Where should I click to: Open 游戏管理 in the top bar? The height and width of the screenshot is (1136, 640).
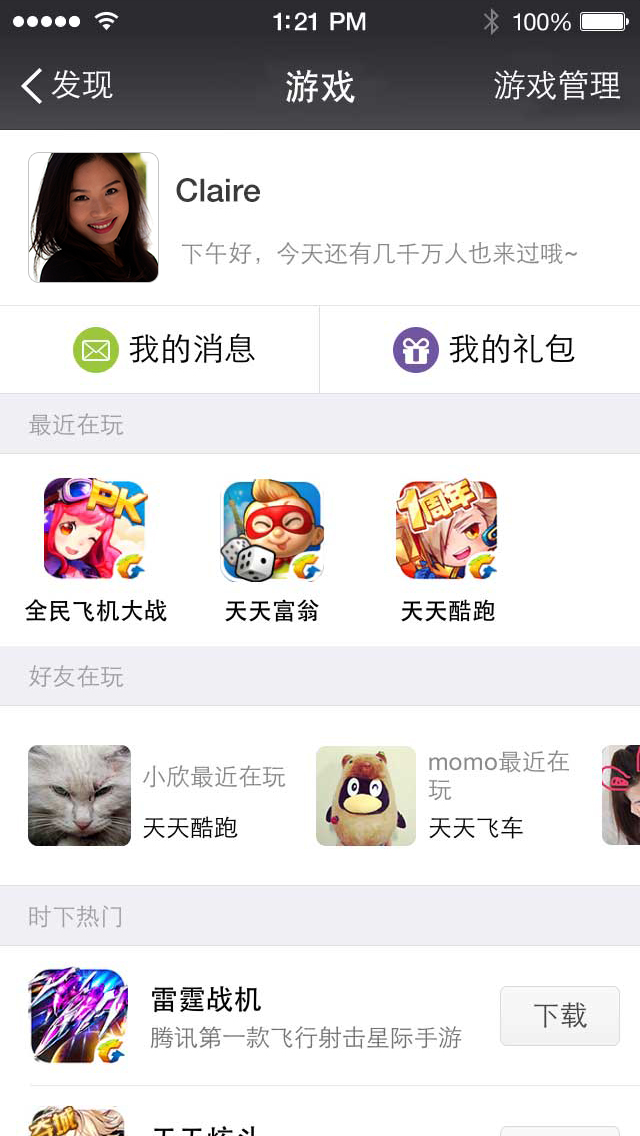click(x=557, y=85)
